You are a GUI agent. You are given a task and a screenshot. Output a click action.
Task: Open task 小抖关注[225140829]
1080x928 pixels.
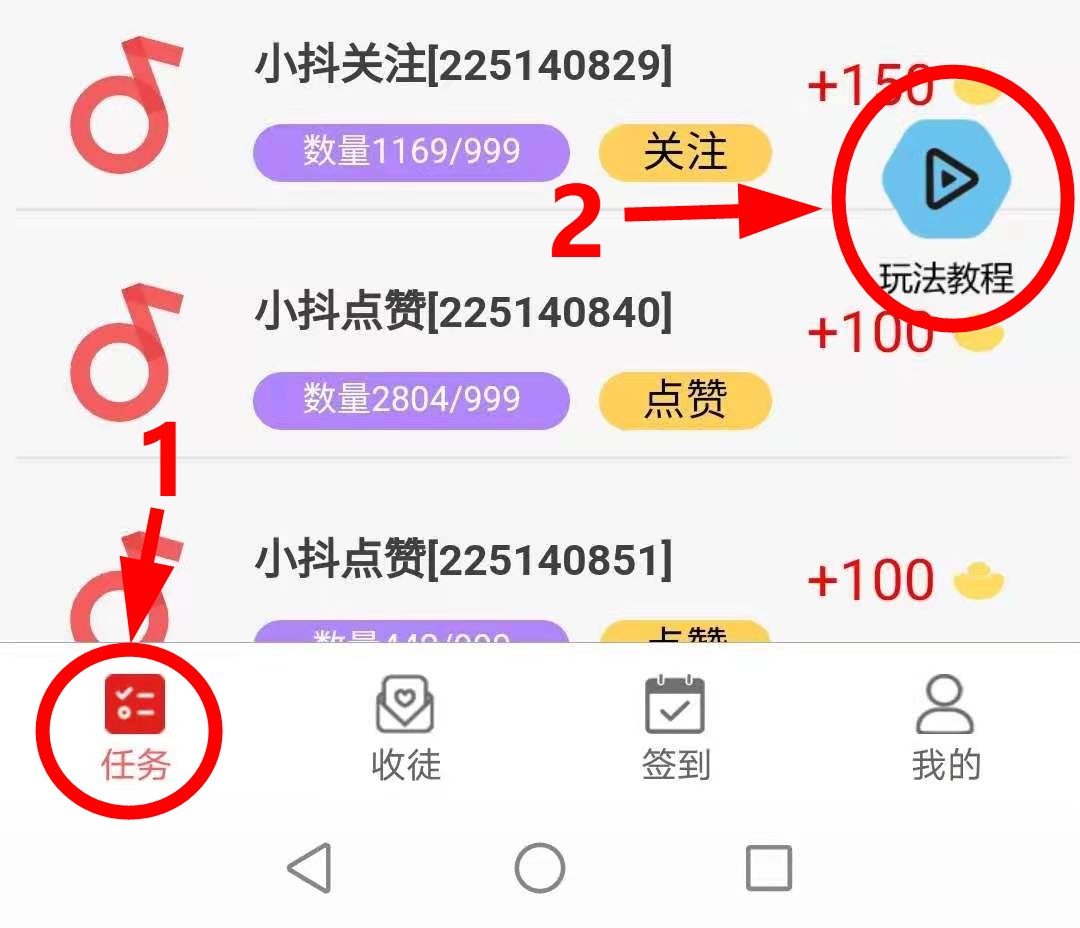click(x=464, y=68)
